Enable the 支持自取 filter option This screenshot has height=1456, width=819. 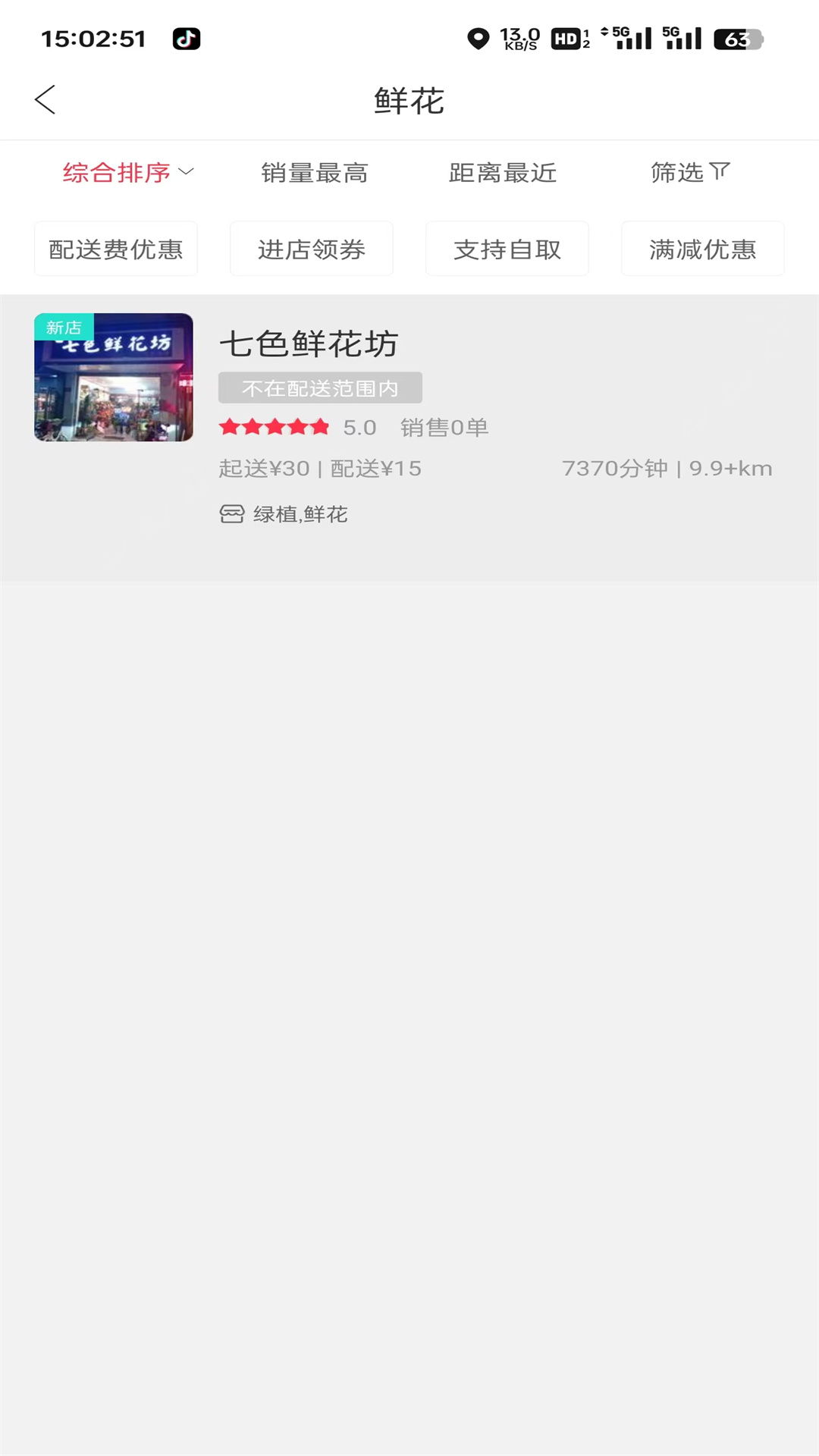tap(507, 249)
